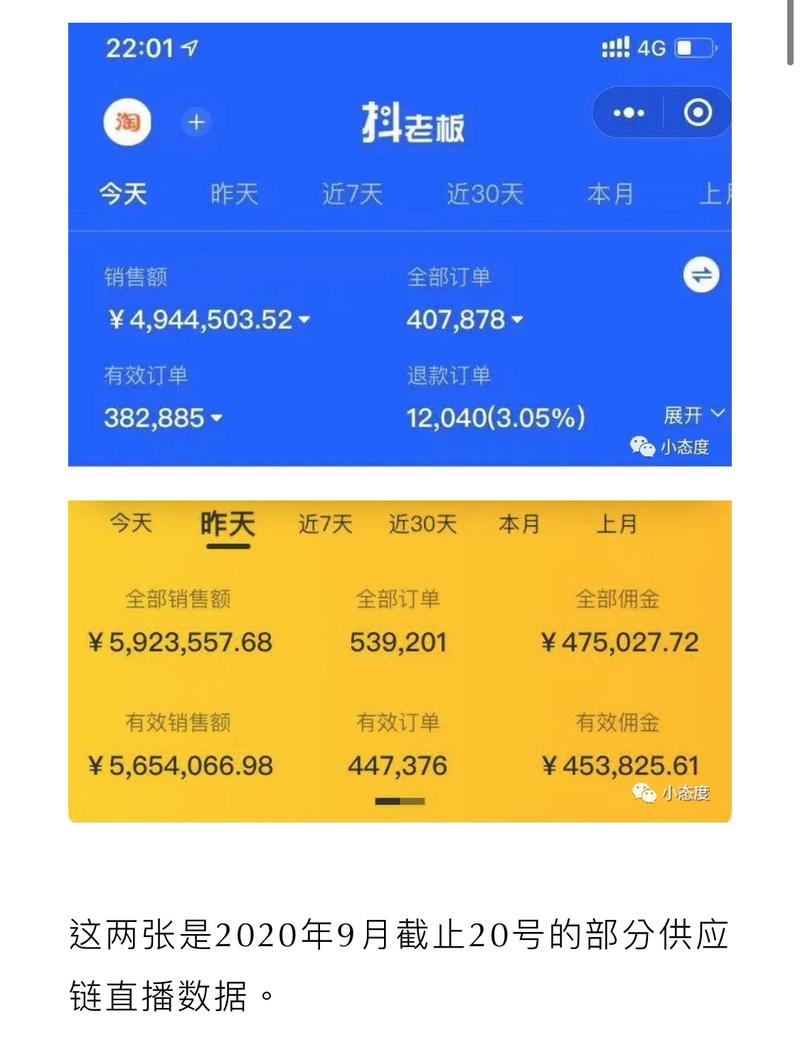Open the 全部订单 count dropdown
The width and height of the screenshot is (800, 1050).
(x=515, y=320)
